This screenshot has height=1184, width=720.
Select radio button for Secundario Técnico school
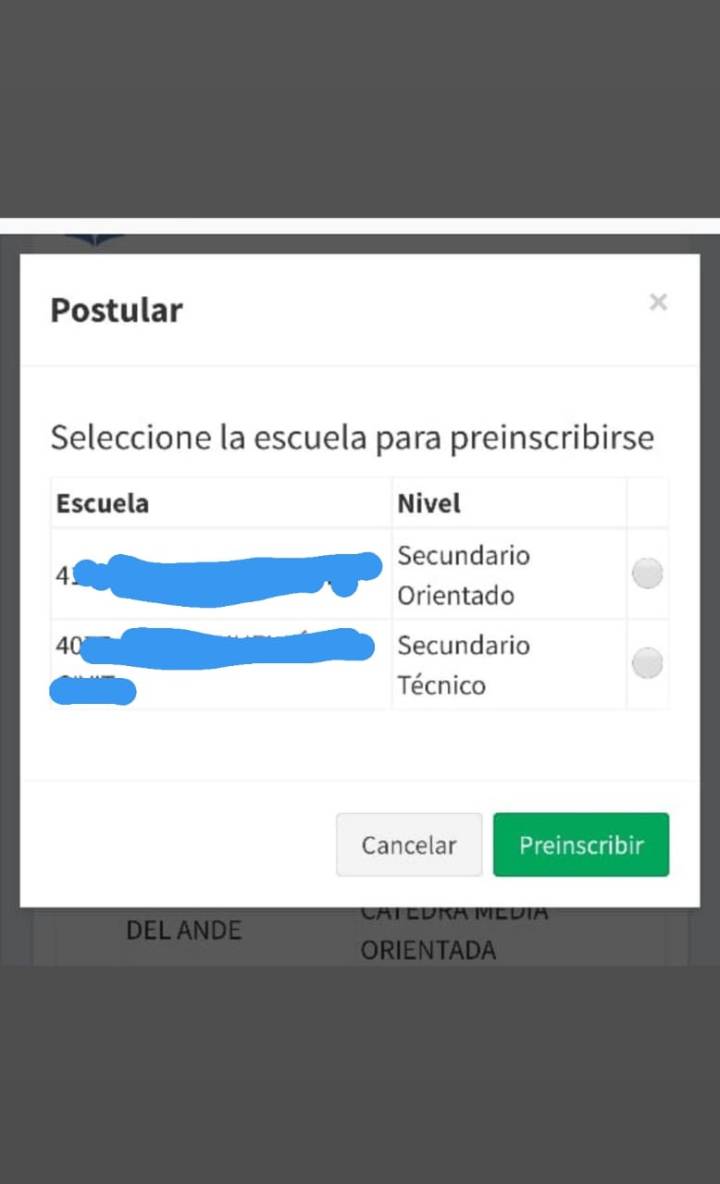(x=646, y=663)
